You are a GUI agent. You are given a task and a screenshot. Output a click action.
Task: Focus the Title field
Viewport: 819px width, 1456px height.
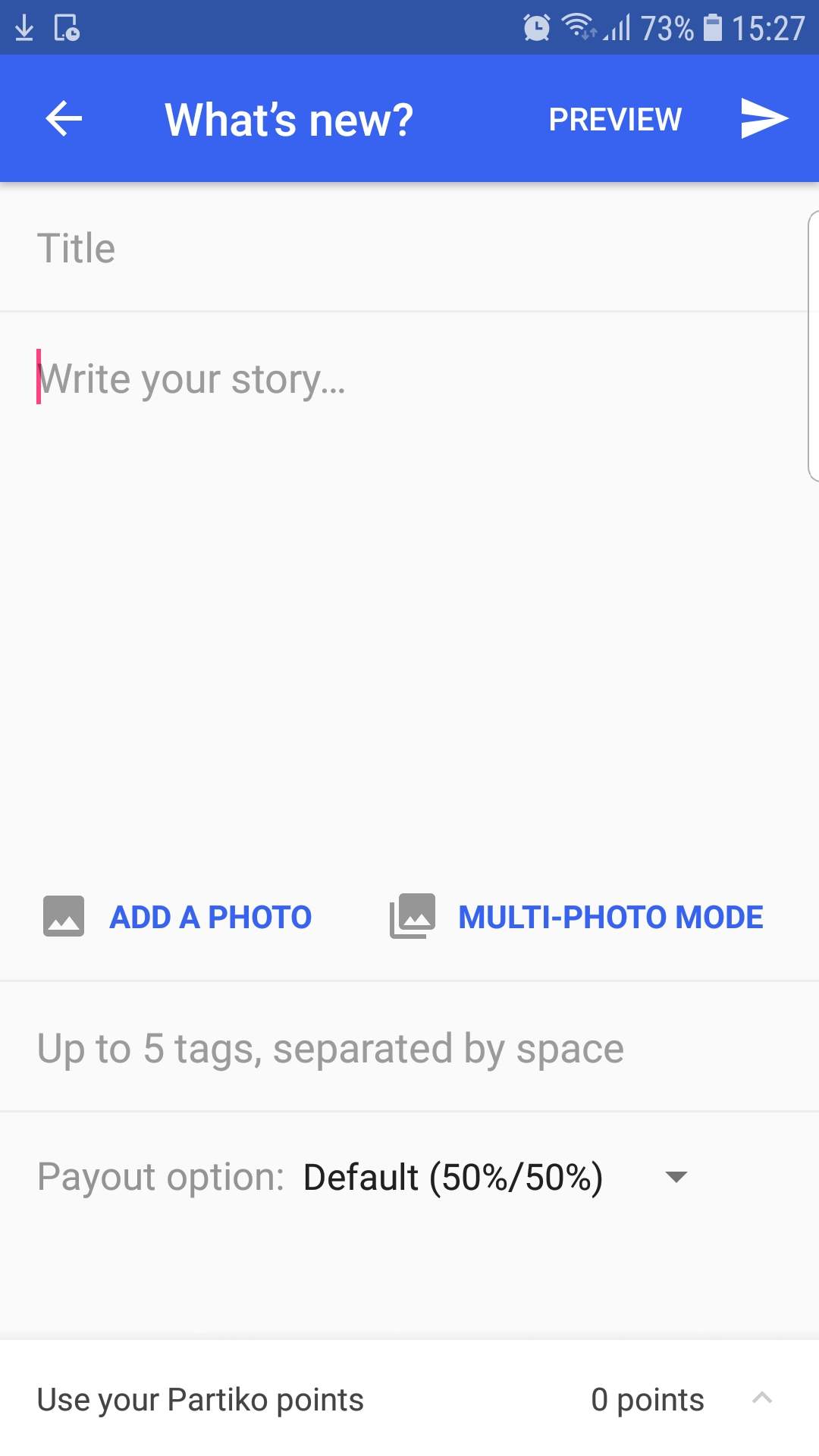[x=402, y=249]
